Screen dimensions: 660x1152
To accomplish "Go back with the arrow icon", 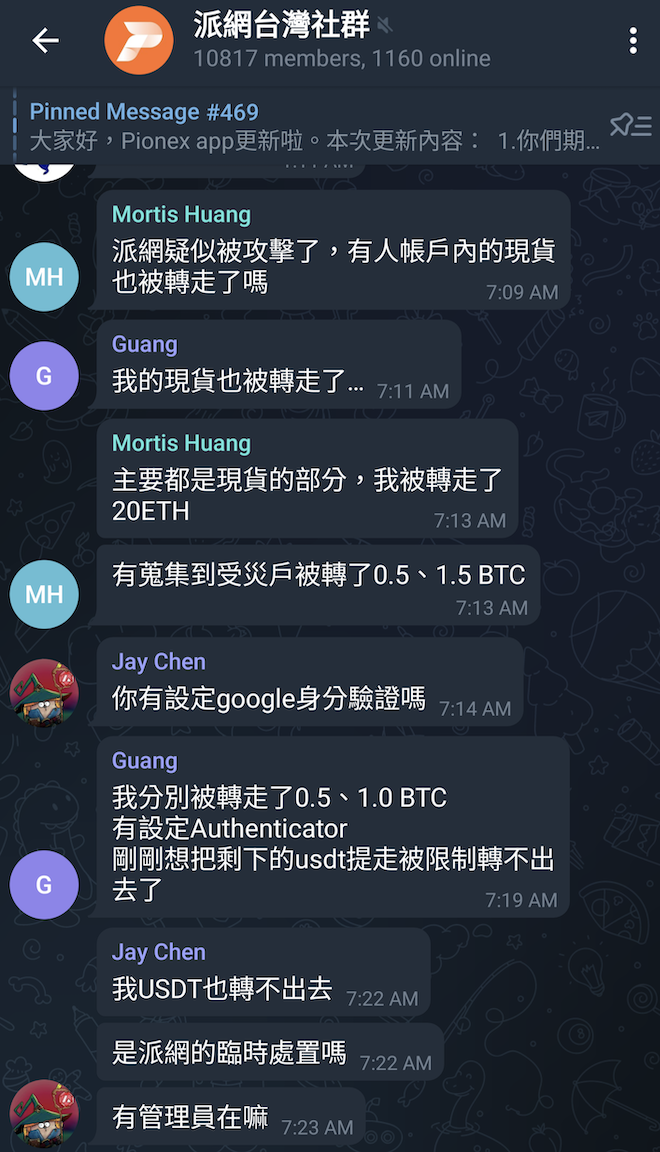I will [x=45, y=40].
